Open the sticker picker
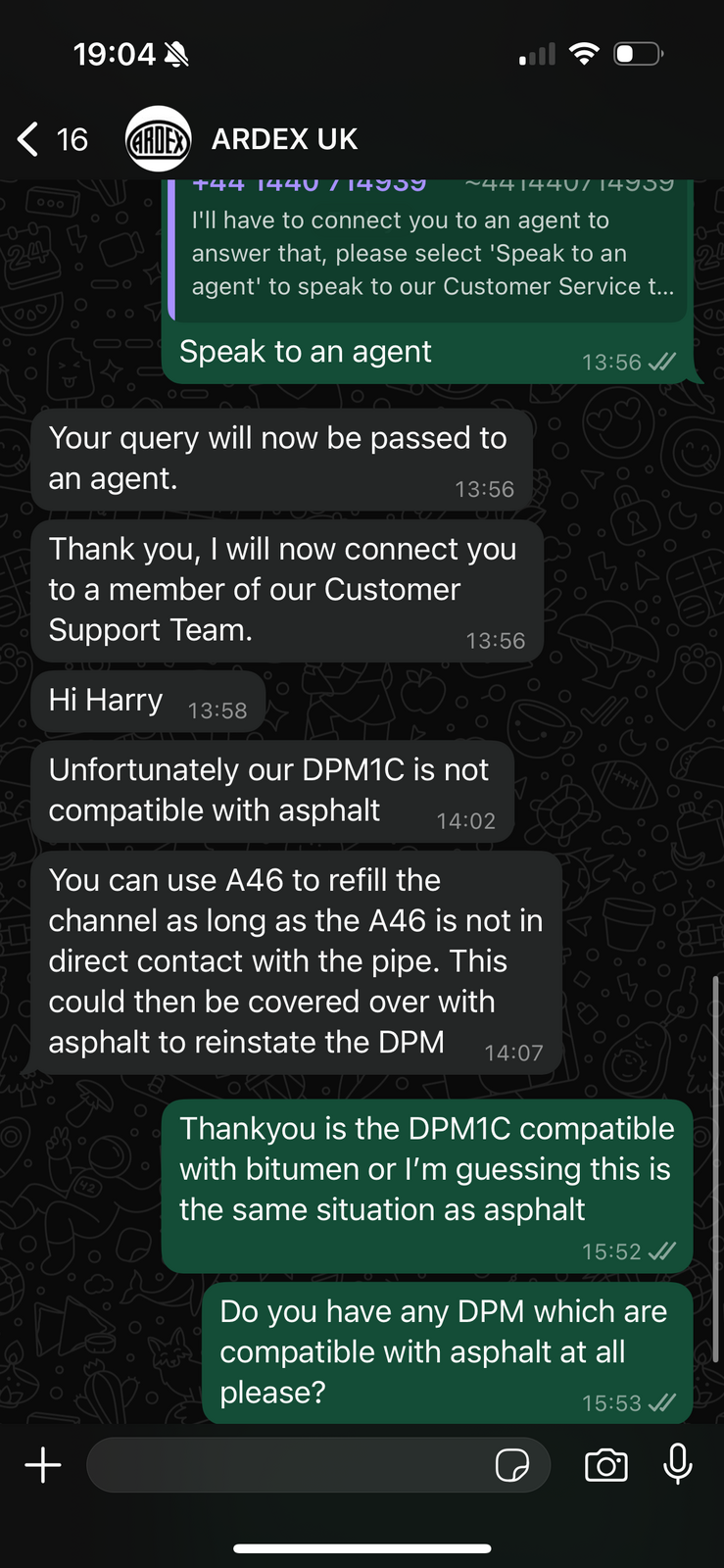This screenshot has height=1568, width=724. (x=512, y=1466)
